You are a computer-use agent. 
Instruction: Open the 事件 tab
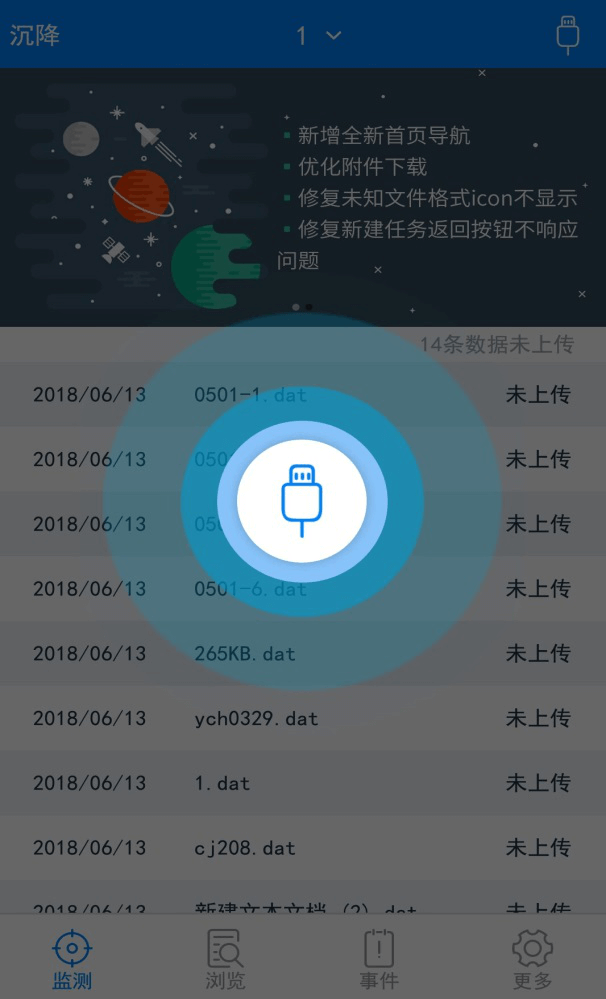pyautogui.click(x=379, y=959)
